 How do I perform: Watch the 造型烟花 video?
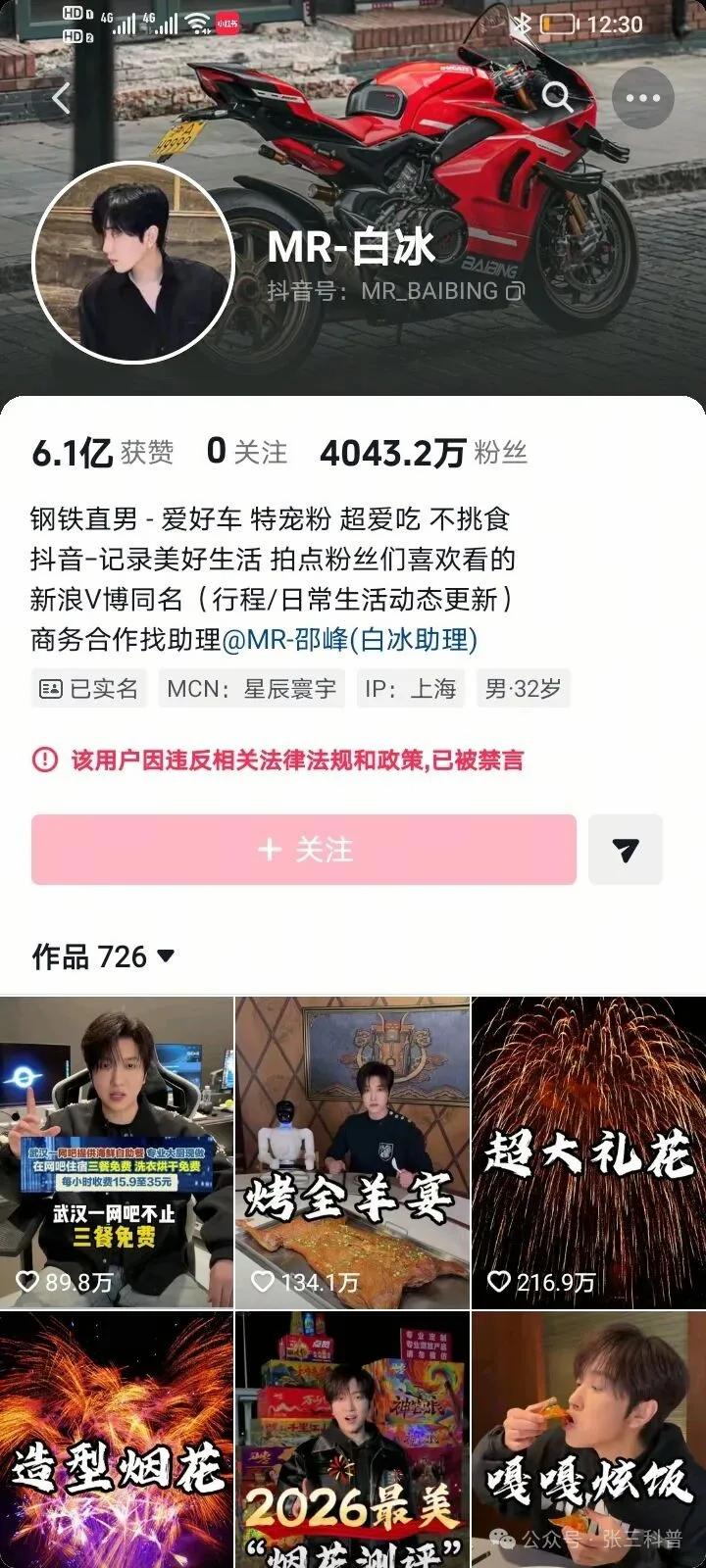(117, 1440)
